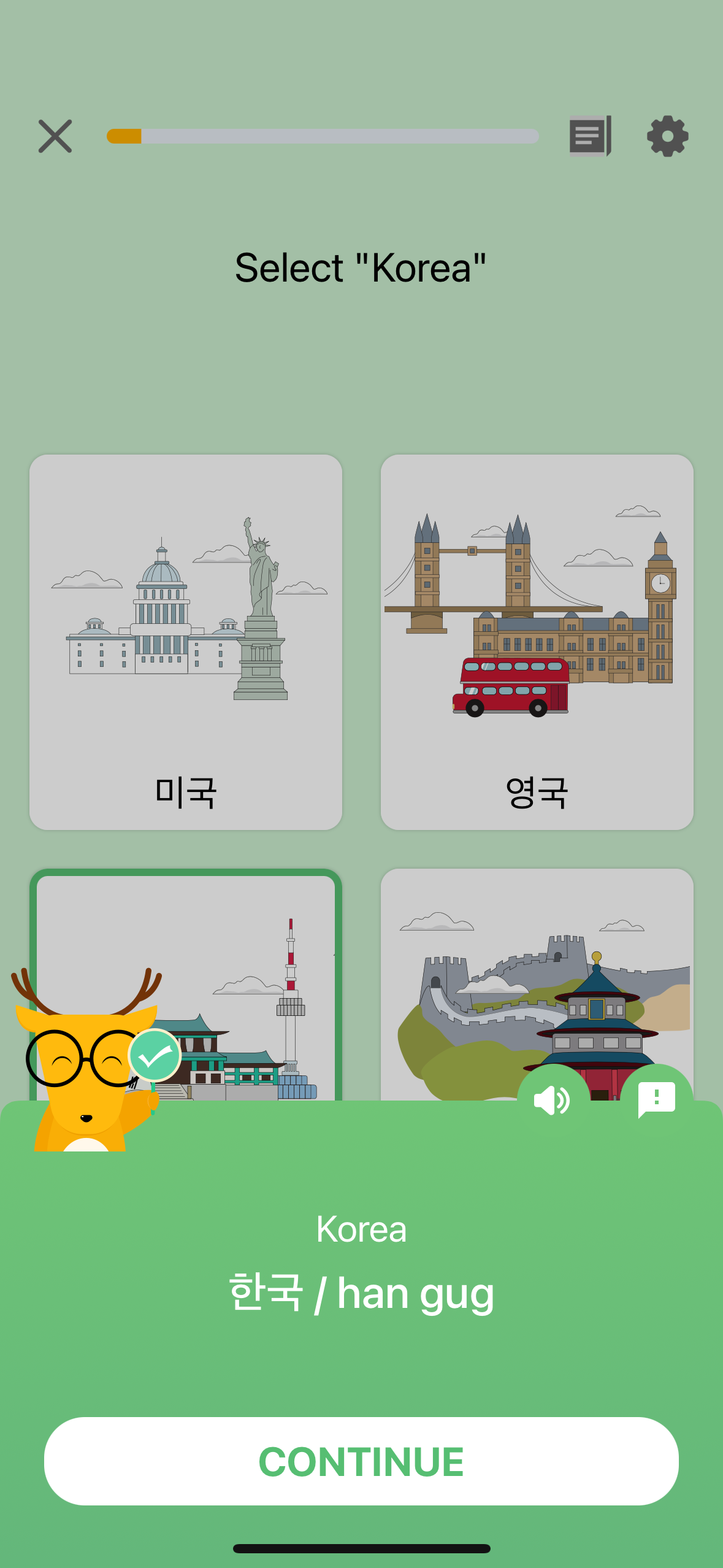Report a problem with this question
The width and height of the screenshot is (723, 1568).
point(656,1099)
